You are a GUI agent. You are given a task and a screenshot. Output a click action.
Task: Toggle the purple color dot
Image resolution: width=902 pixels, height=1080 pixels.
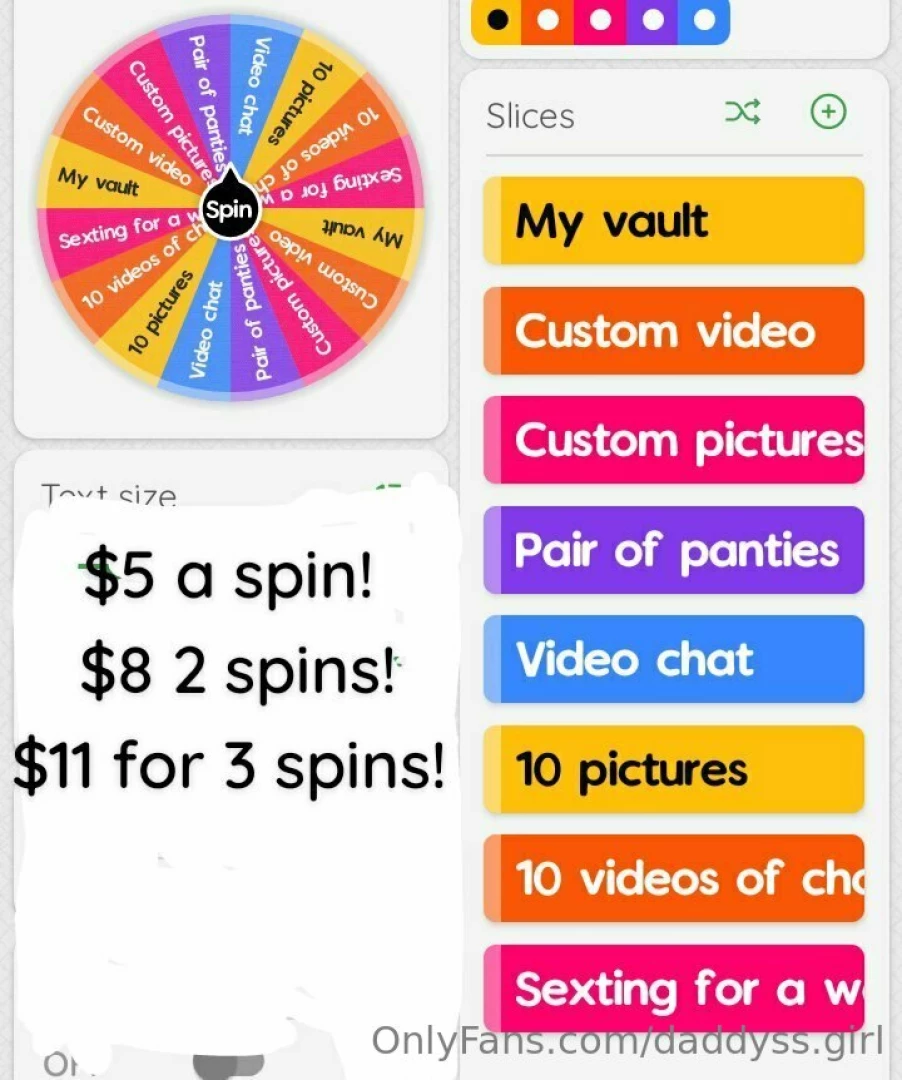tap(653, 20)
